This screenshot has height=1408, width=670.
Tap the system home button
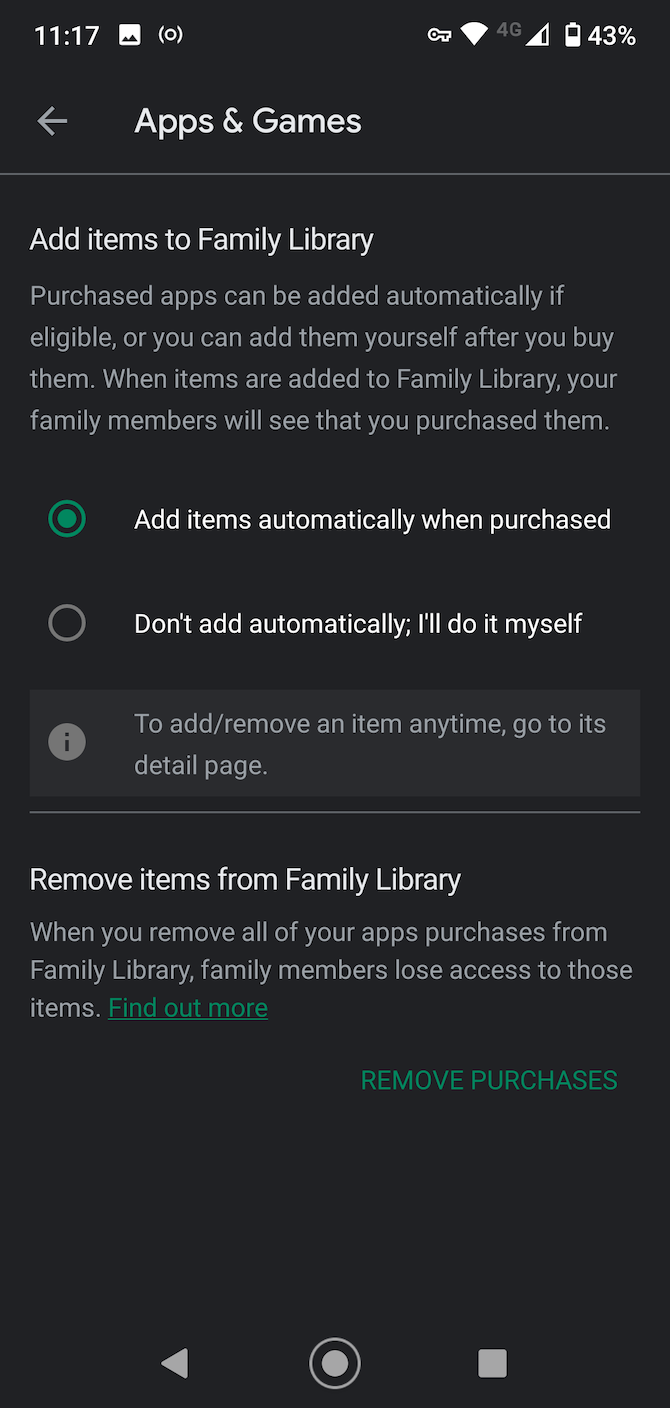[x=335, y=1362]
